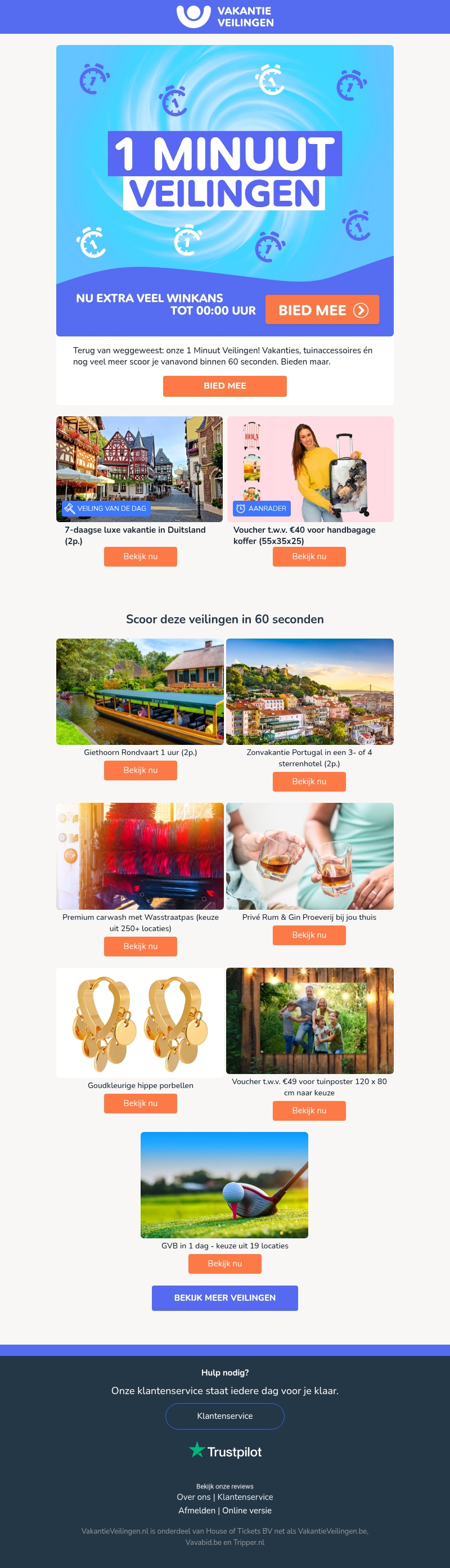Viewport: 450px width, 1568px height.
Task: Tap Bekijk nu for Premium carwash met Wasstraatpas
Action: coord(140,946)
